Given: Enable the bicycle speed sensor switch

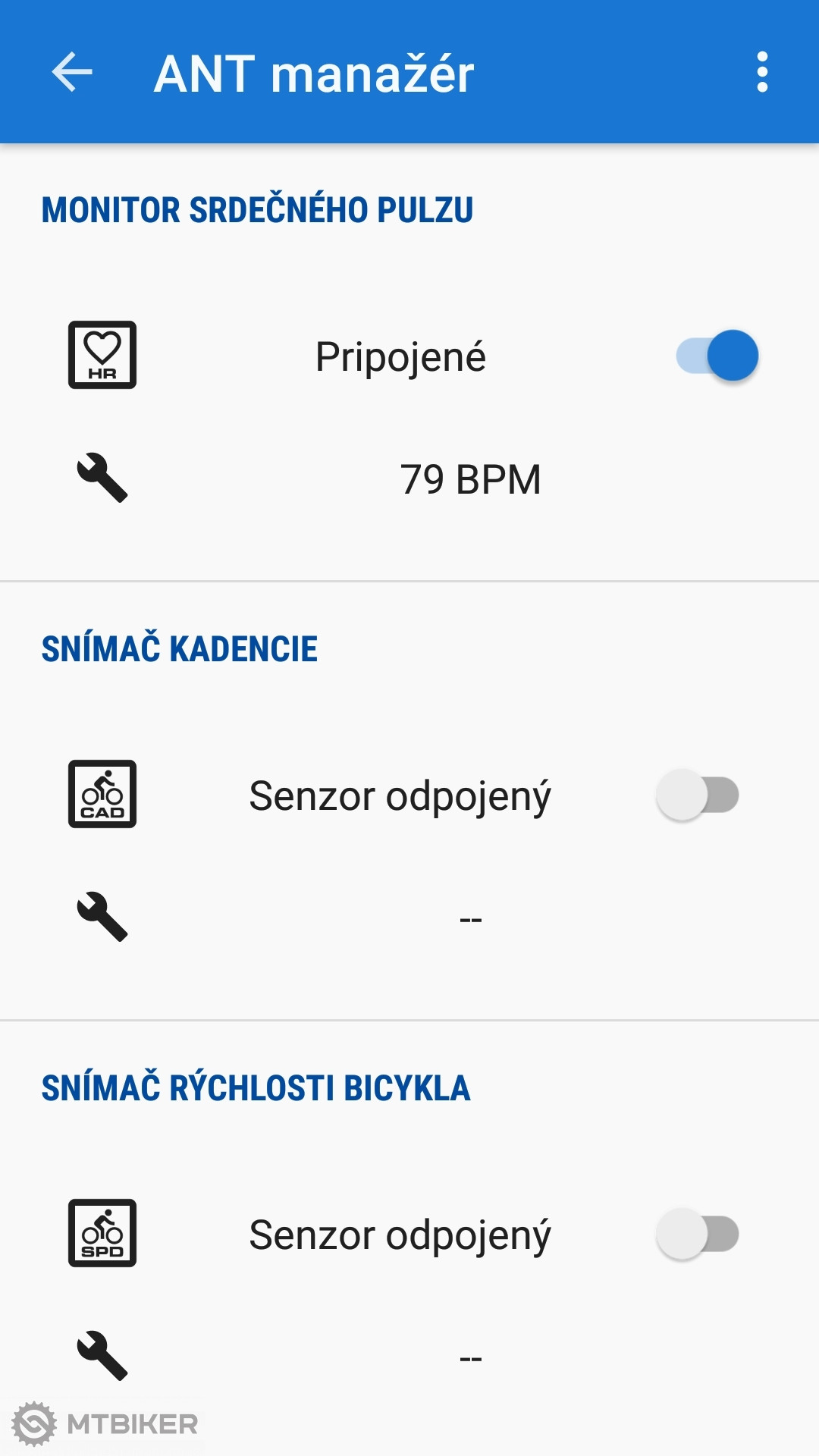Looking at the screenshot, I should tap(698, 1235).
